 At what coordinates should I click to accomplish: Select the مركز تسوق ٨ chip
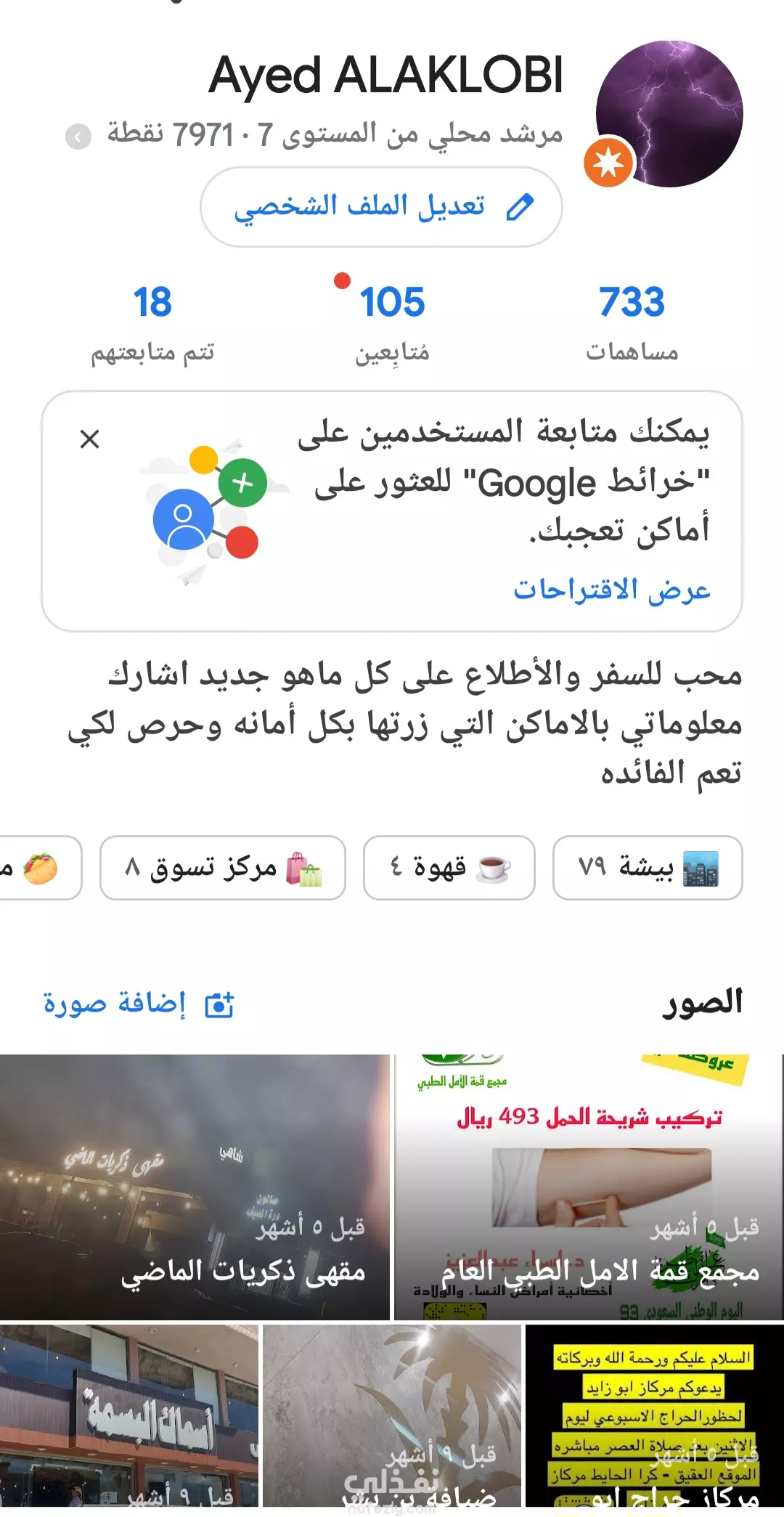[223, 868]
